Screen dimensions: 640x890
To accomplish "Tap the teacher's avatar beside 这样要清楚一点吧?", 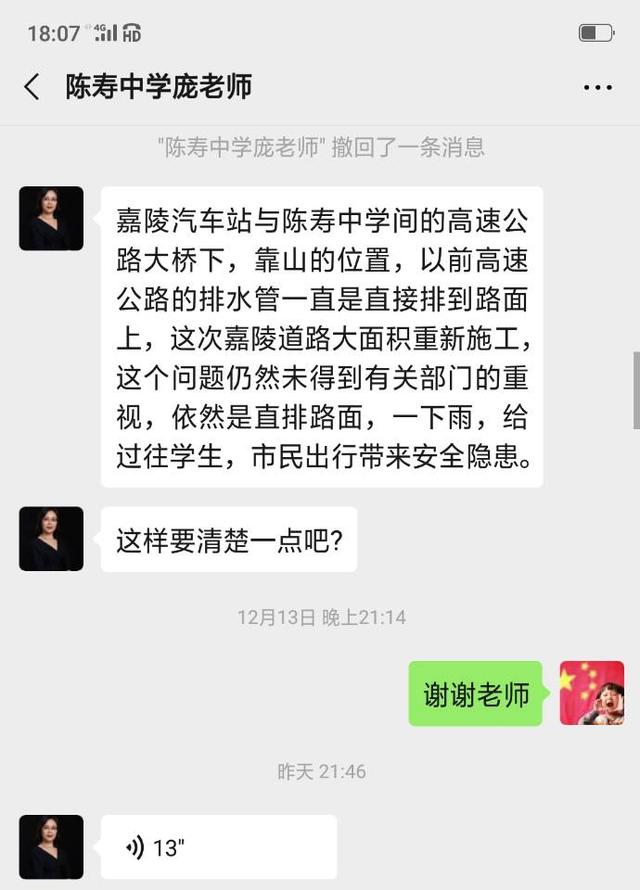I will (x=51, y=539).
